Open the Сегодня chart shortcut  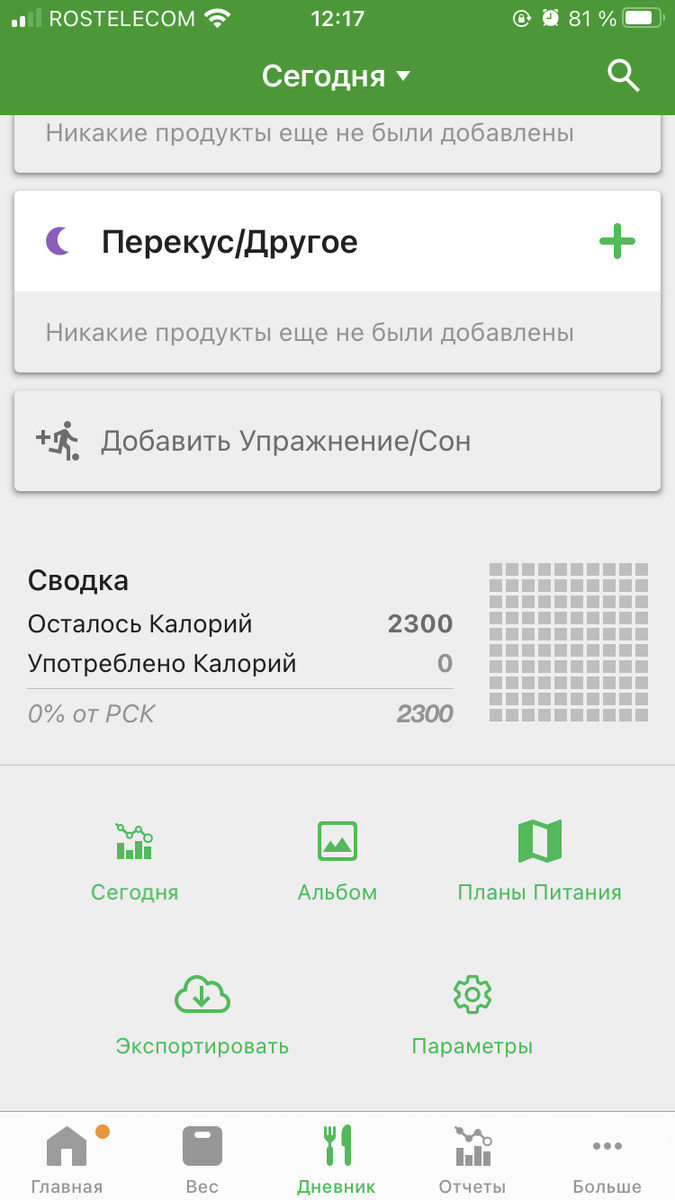click(134, 862)
